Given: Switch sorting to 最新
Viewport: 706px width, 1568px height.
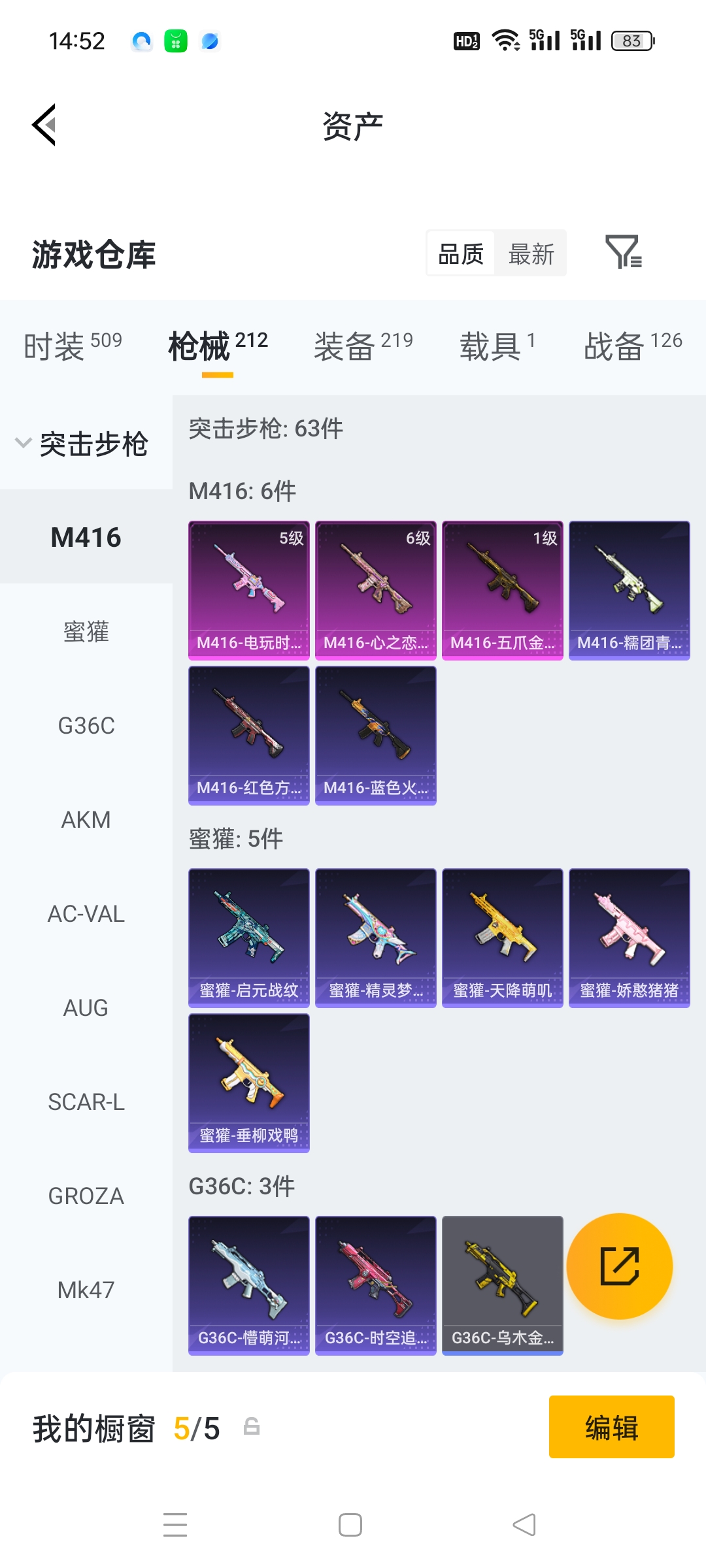Looking at the screenshot, I should pos(531,253).
